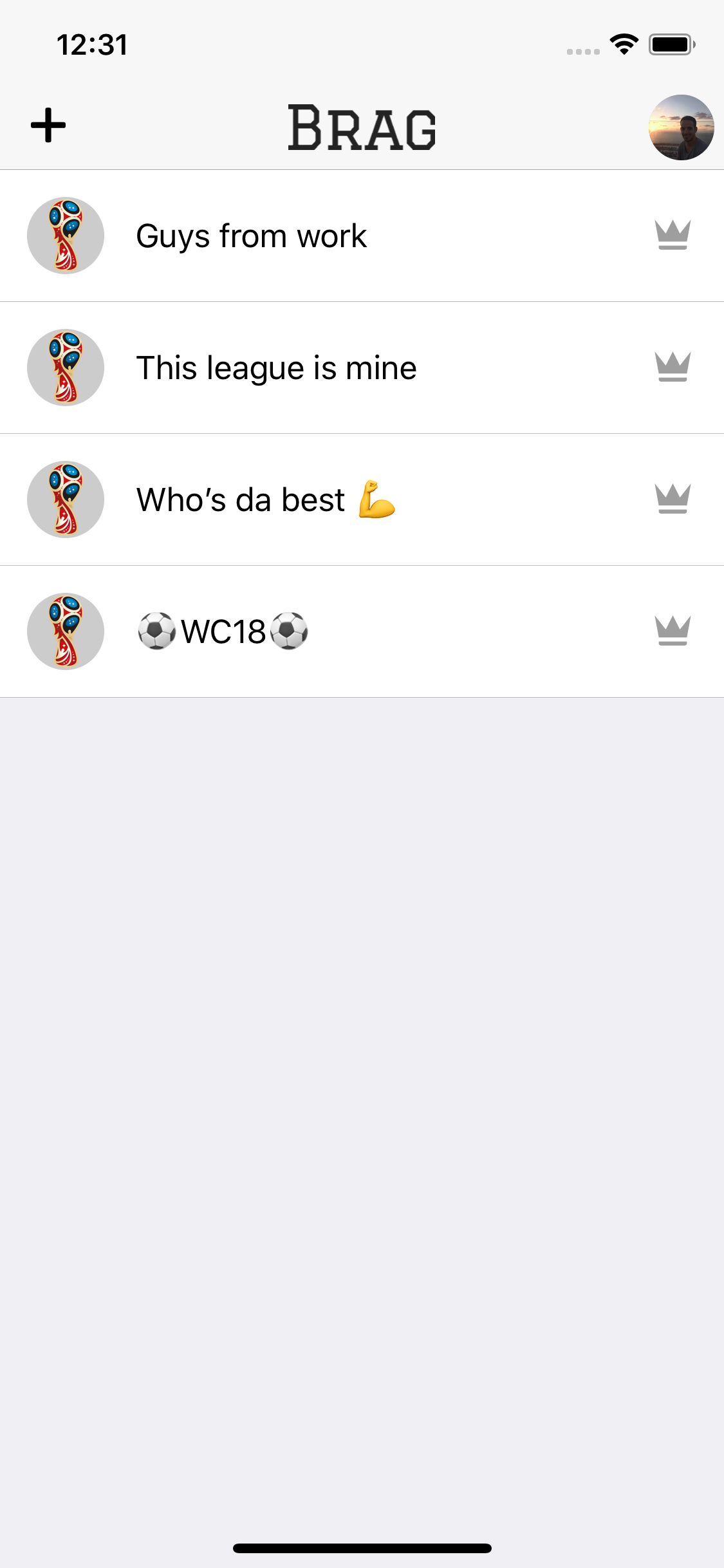Tap the crown icon for This league is mine

coord(673,367)
